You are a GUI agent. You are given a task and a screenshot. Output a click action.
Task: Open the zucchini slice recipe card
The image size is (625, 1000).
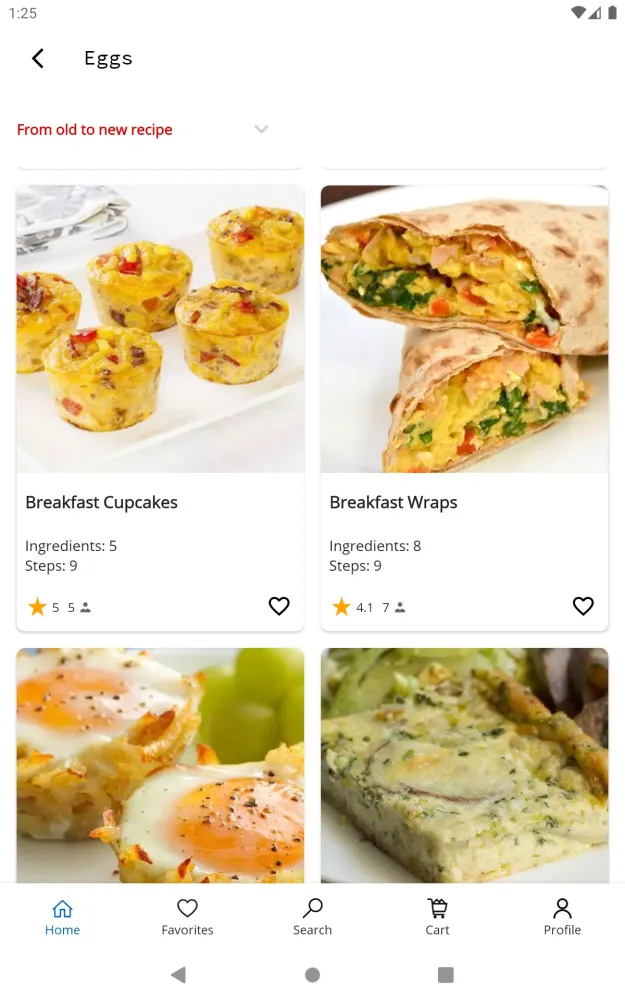[464, 765]
